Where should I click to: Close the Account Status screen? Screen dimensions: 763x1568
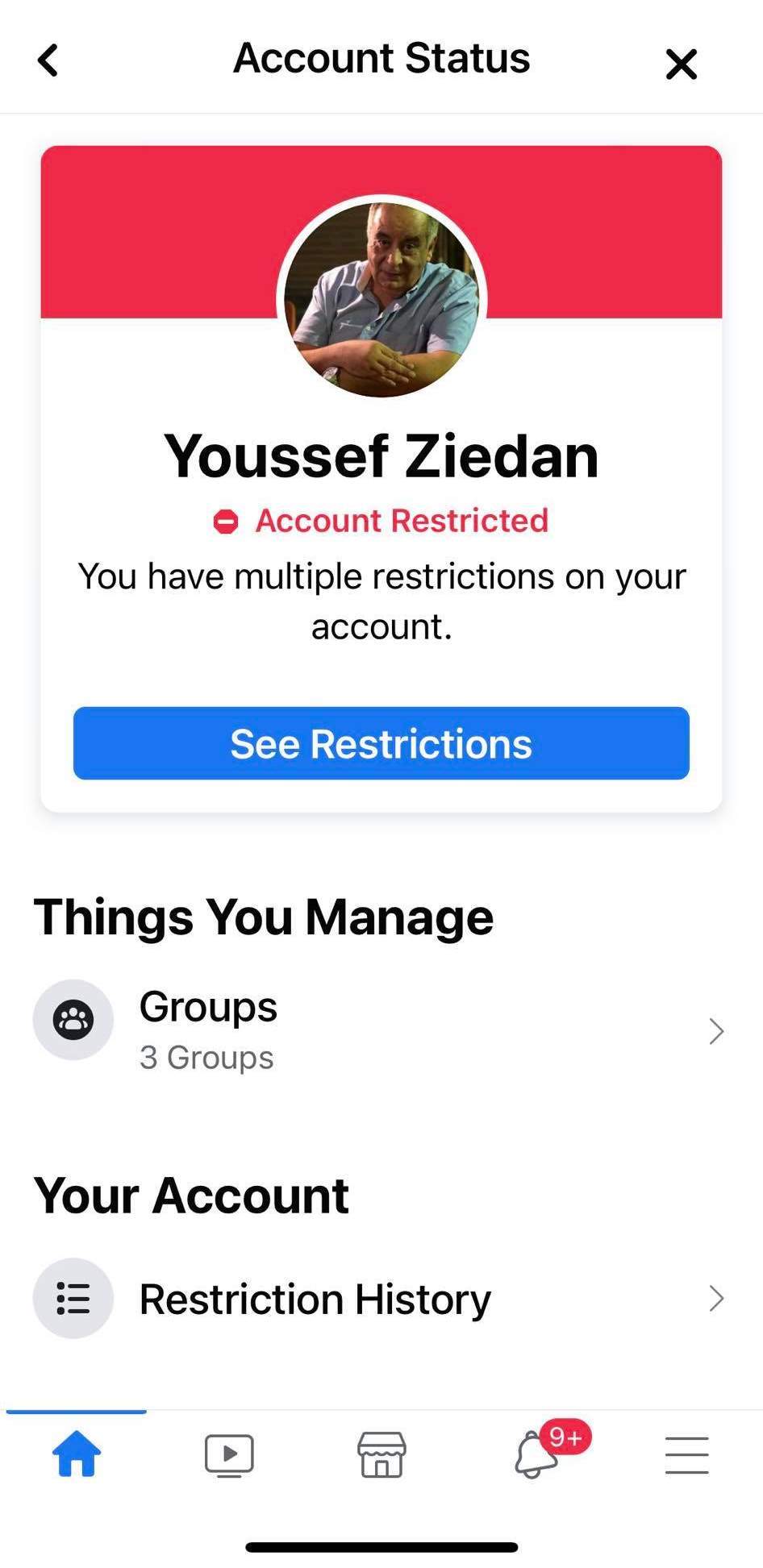(681, 64)
